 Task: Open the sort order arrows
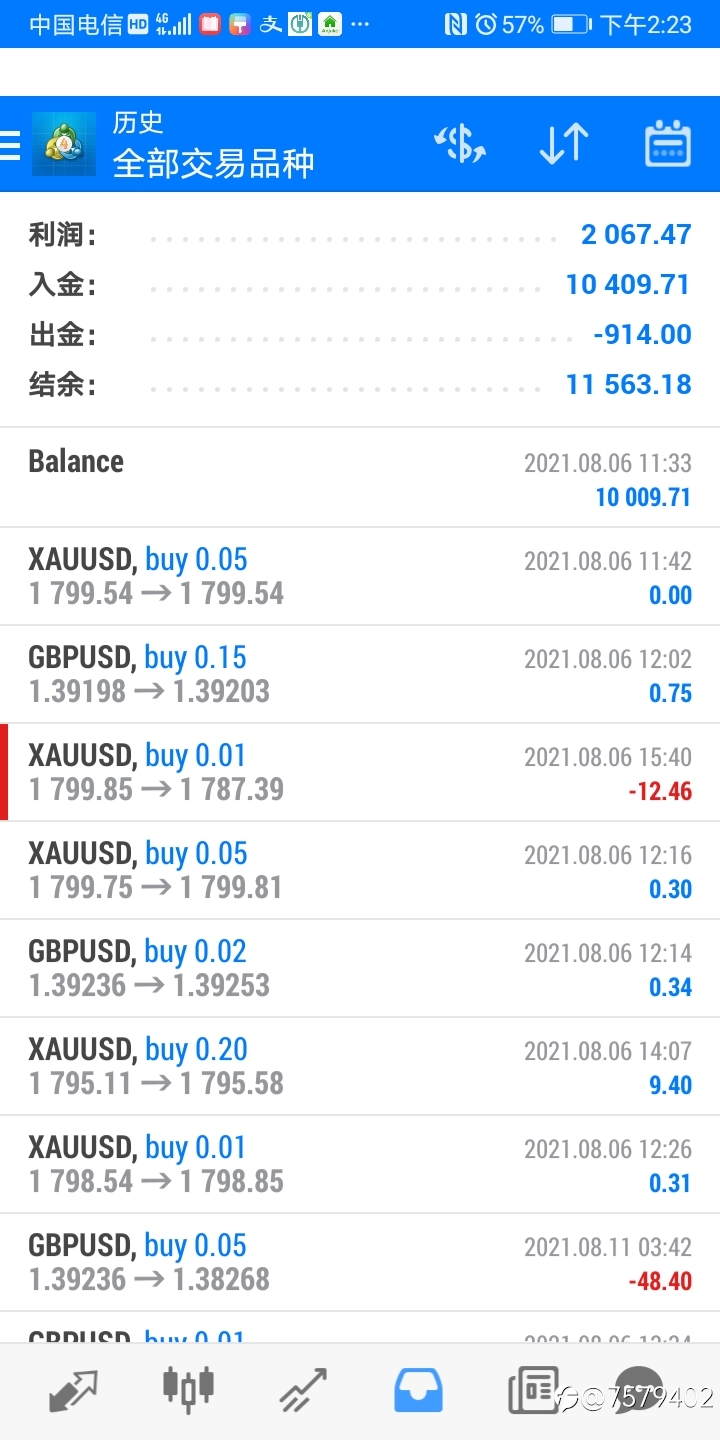[564, 145]
